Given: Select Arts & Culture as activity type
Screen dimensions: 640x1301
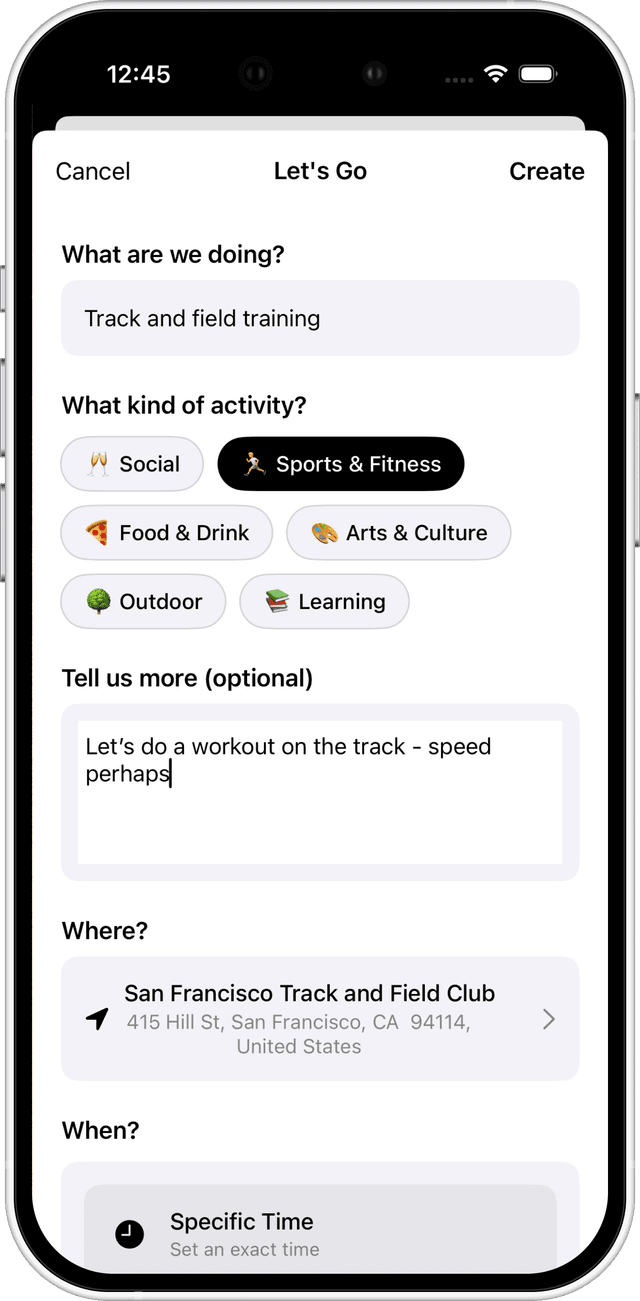Looking at the screenshot, I should (x=398, y=533).
